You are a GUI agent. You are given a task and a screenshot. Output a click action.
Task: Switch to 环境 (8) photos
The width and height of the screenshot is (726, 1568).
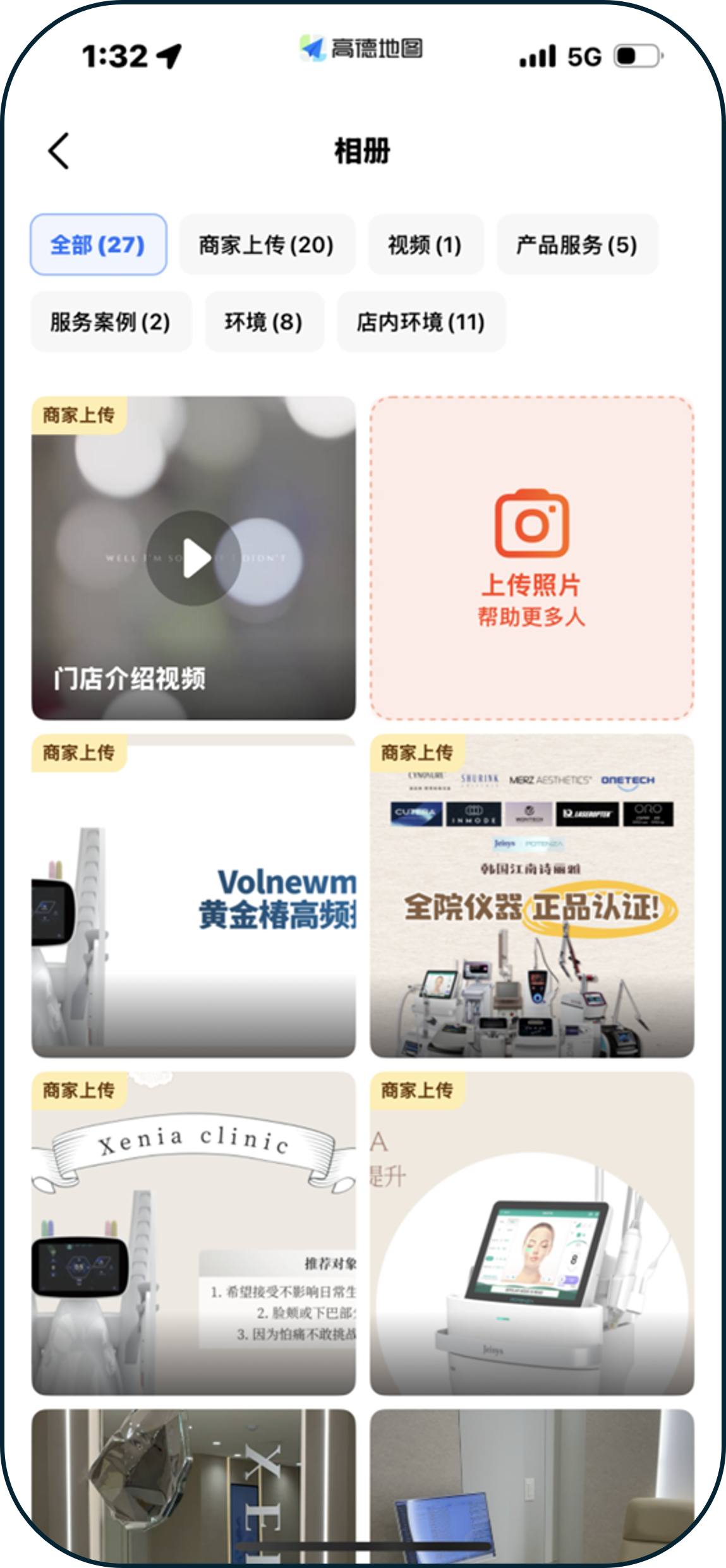[x=263, y=322]
